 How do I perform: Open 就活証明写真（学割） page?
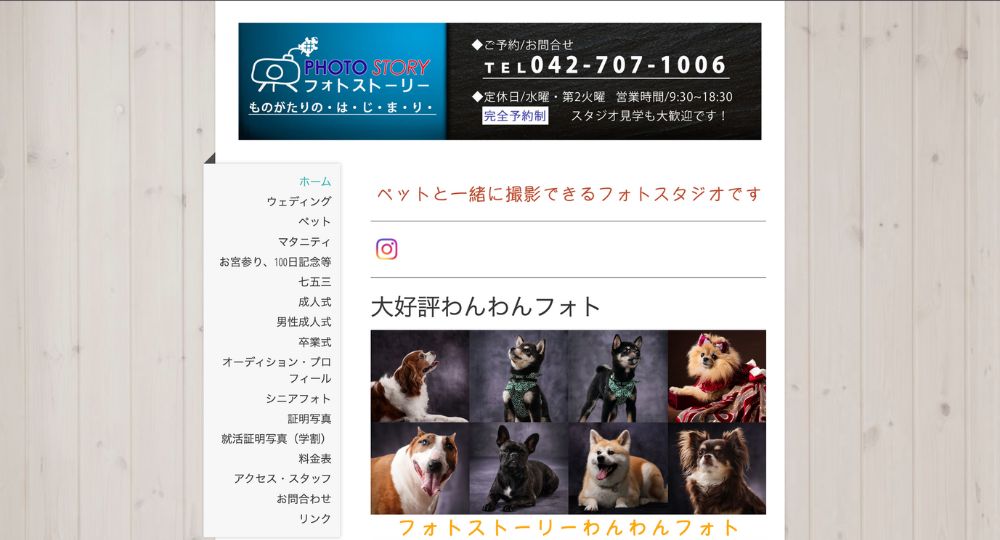point(276,439)
